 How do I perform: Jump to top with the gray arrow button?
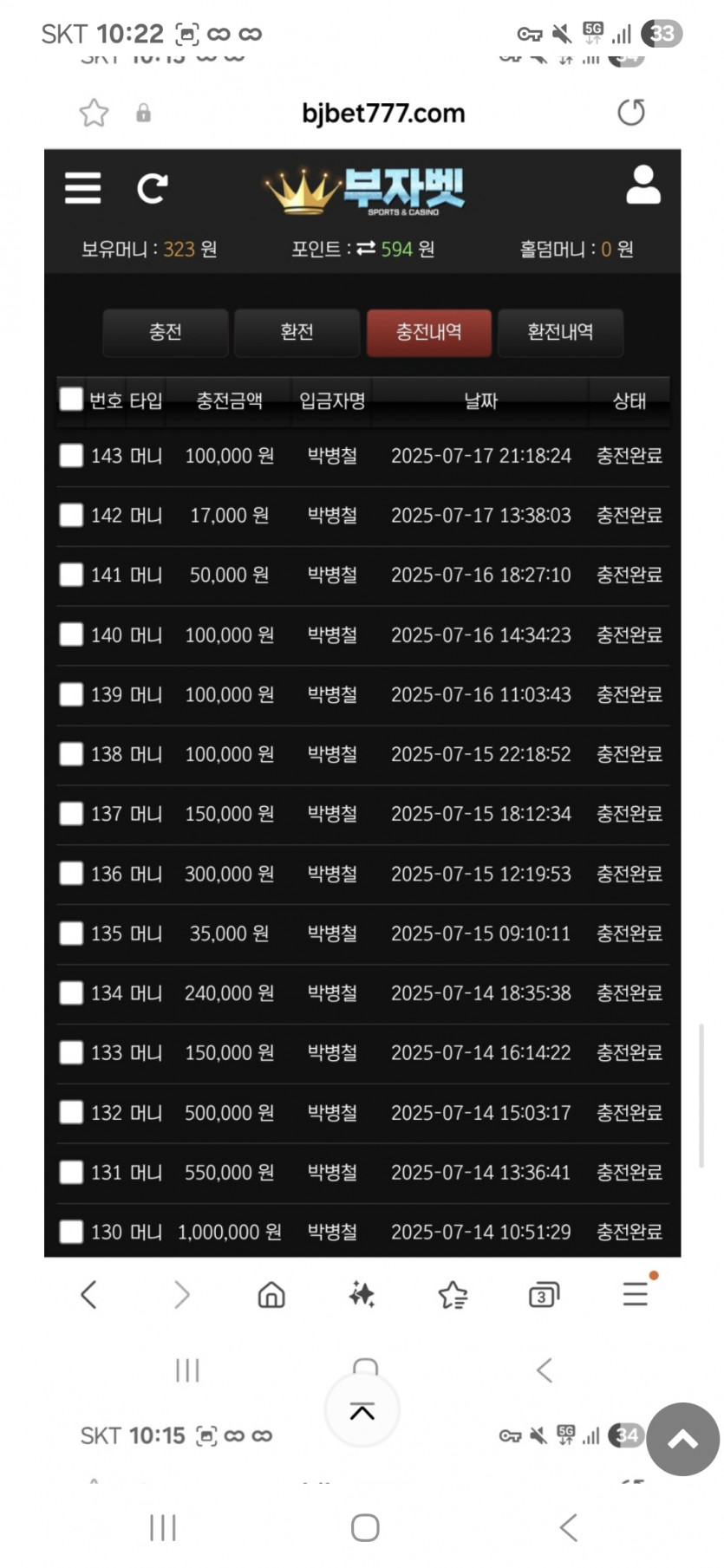683,1439
